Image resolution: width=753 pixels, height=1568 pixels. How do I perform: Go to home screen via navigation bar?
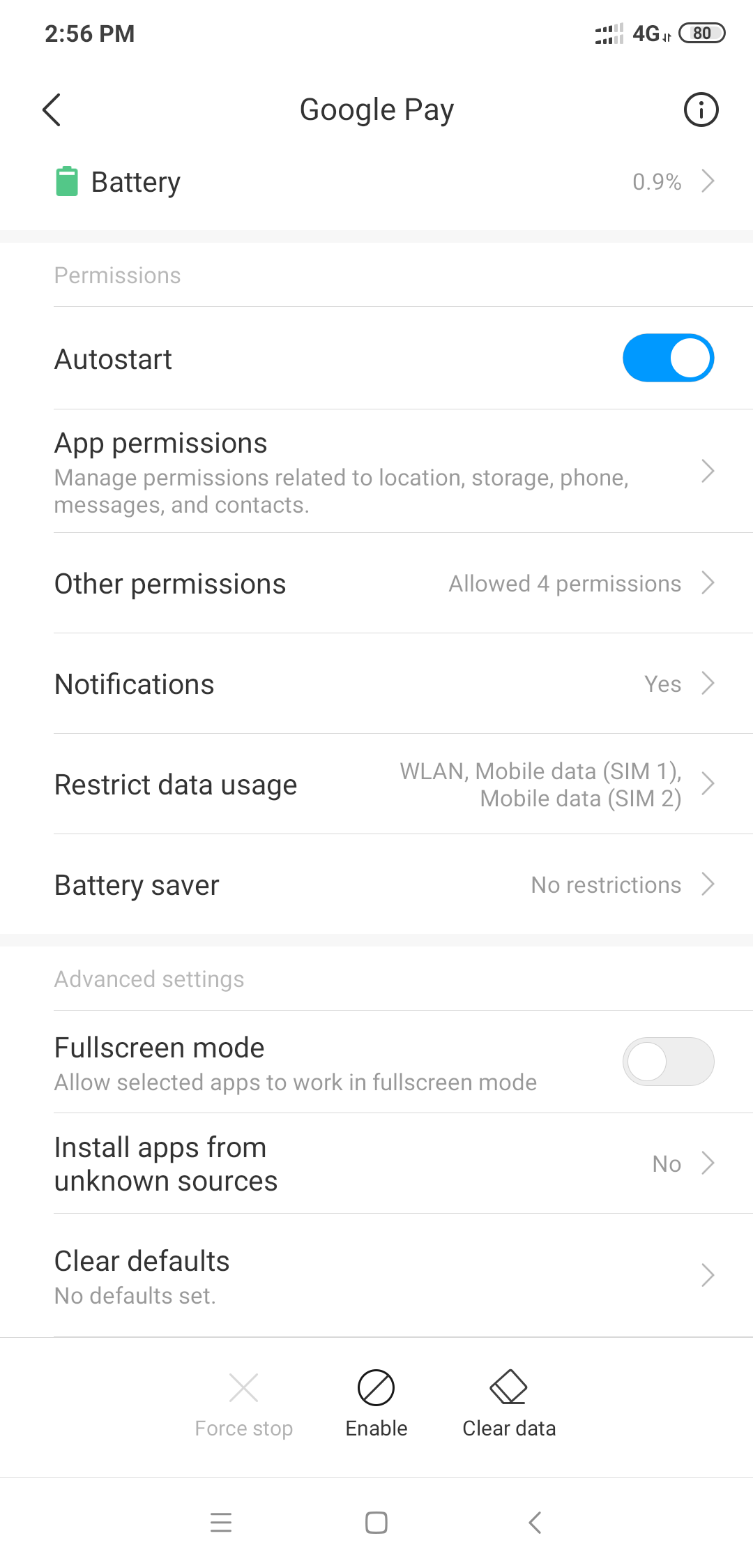(x=376, y=1522)
